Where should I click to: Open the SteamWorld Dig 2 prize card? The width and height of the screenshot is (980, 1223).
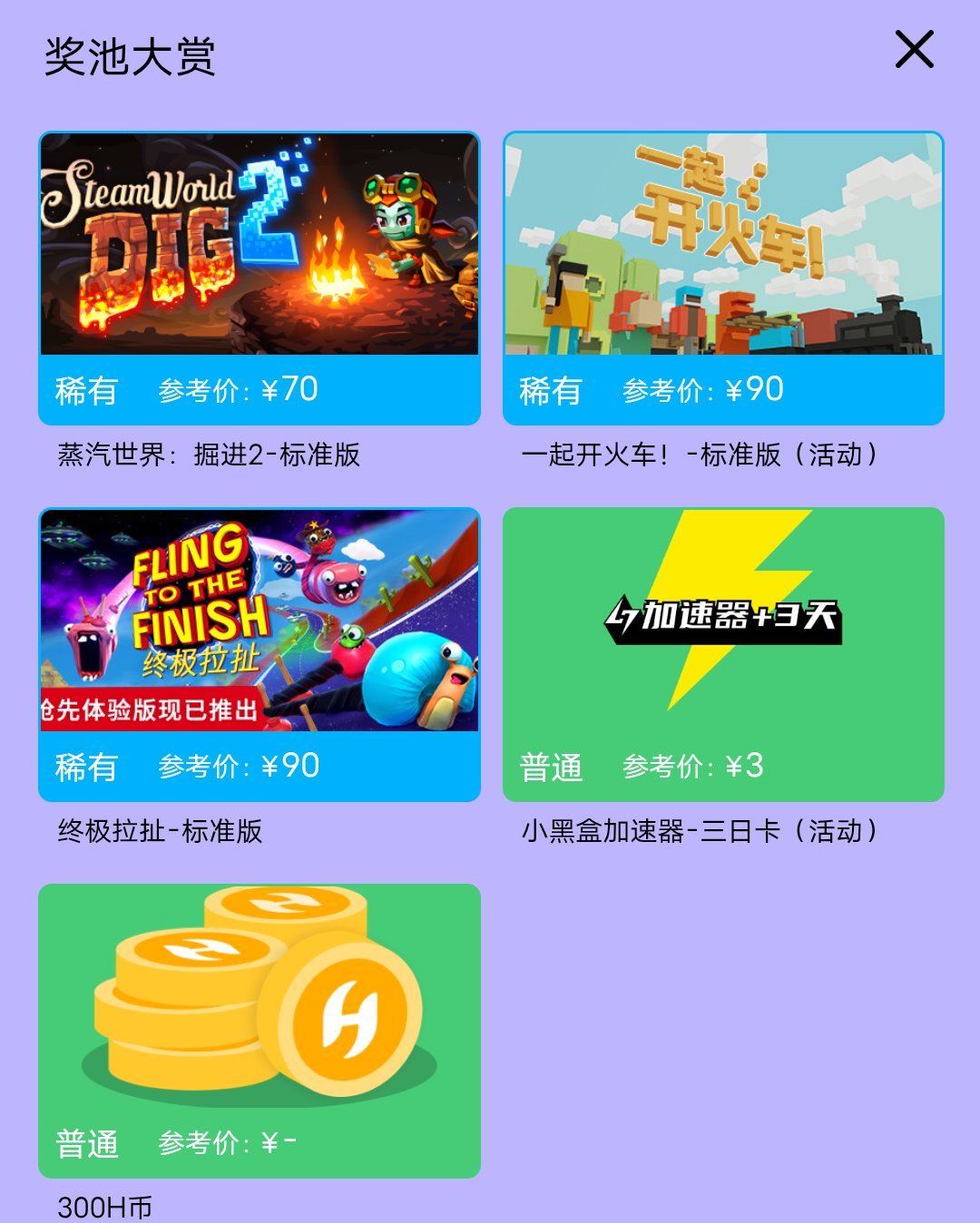[260, 278]
